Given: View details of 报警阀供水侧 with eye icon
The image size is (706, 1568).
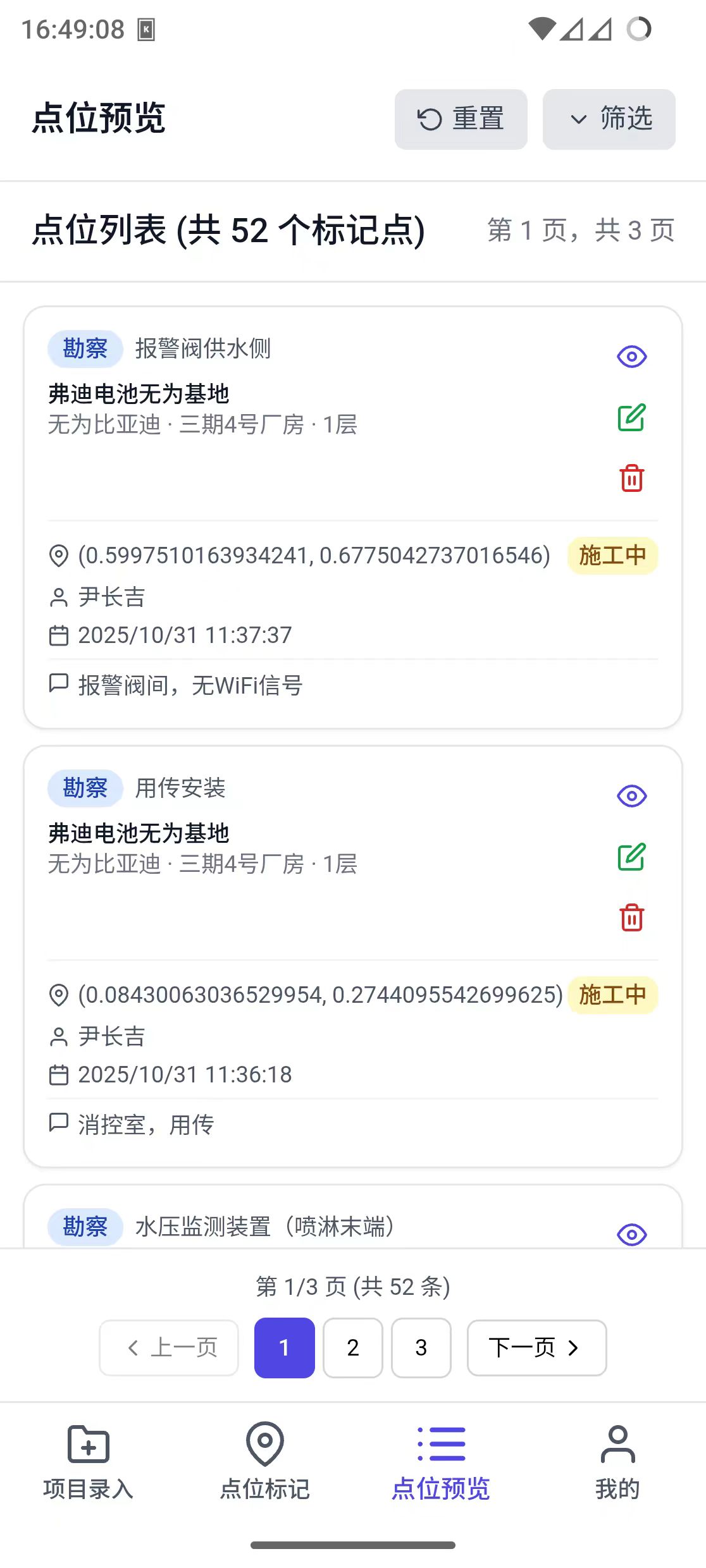Looking at the screenshot, I should point(632,355).
